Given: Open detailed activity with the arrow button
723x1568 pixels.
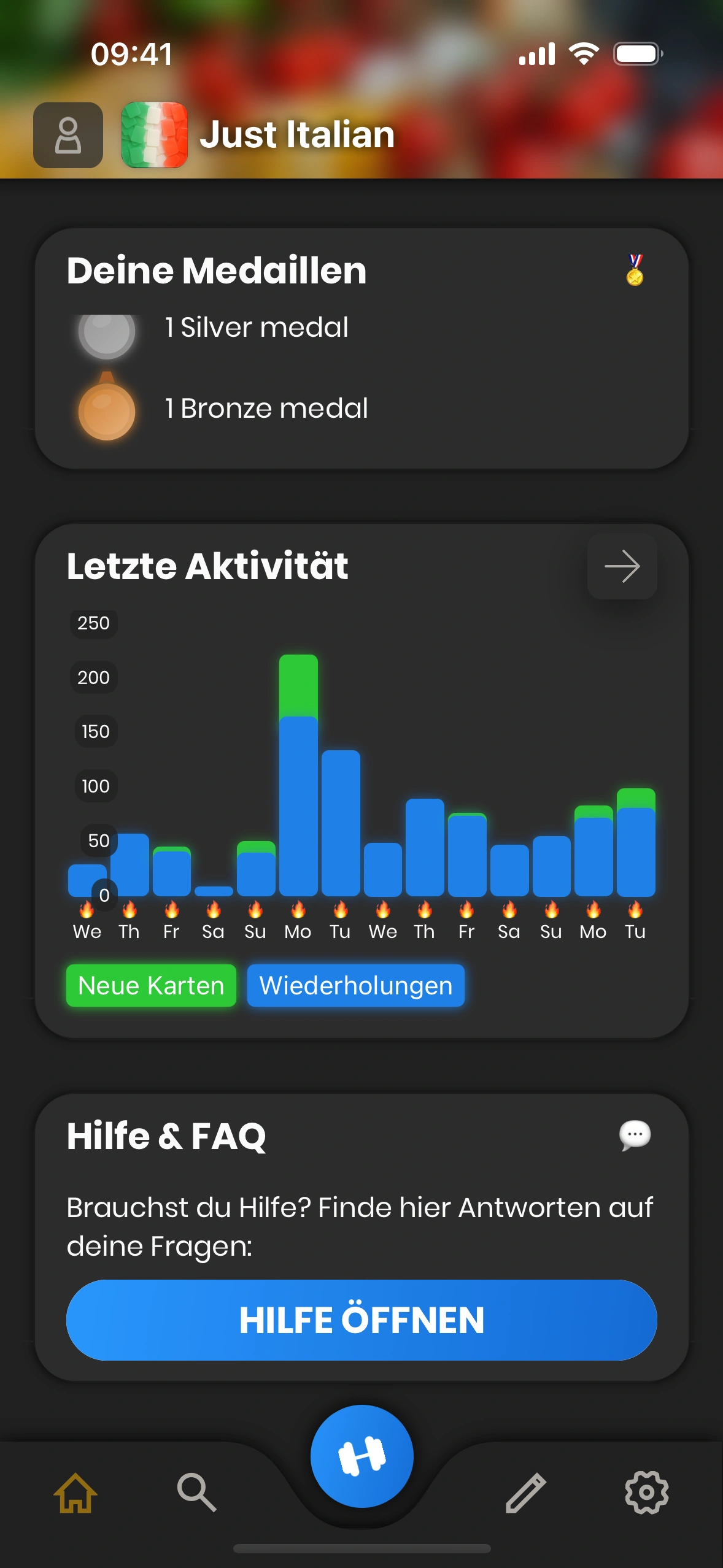Looking at the screenshot, I should pos(622,566).
